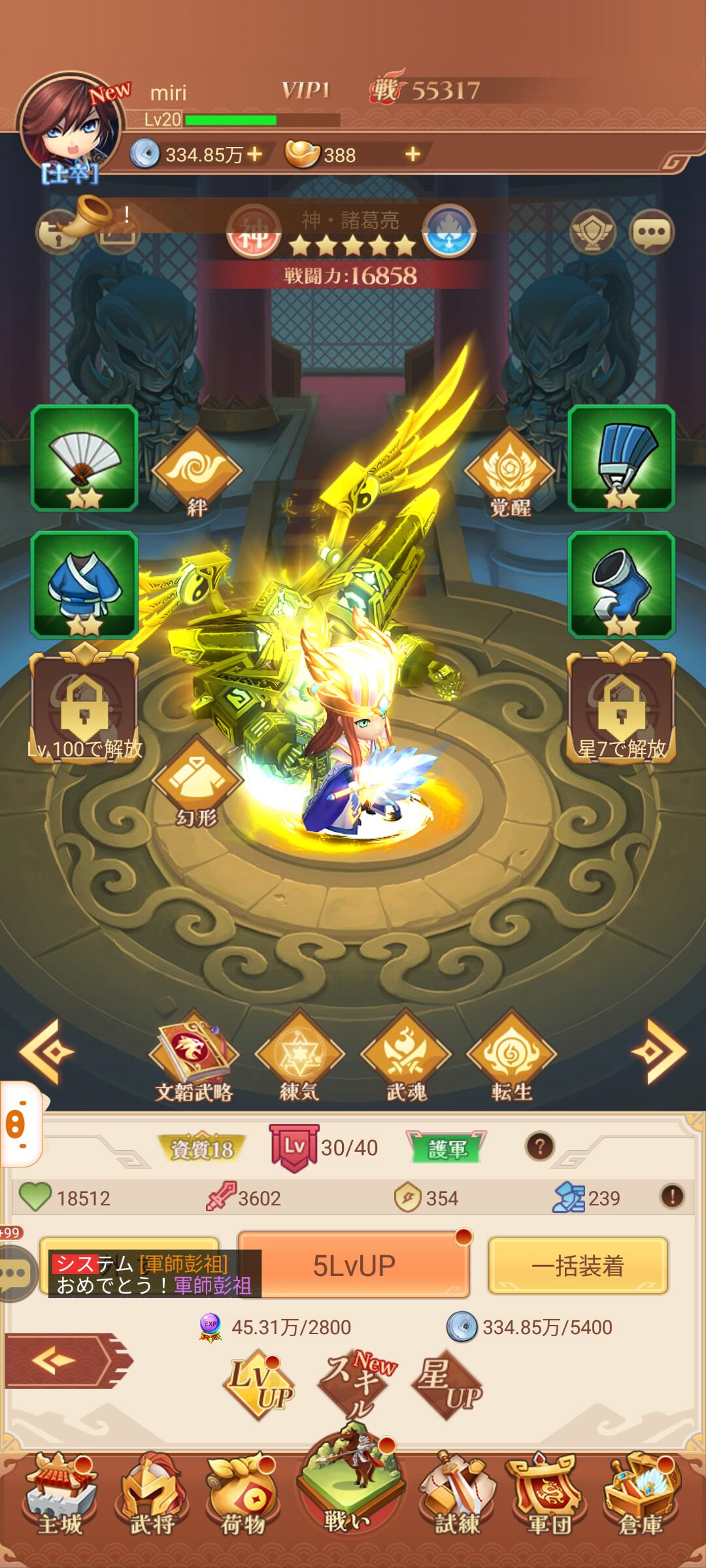The width and height of the screenshot is (706, 1568).
Task: Open the 幻形 costume option
Action: [196, 781]
